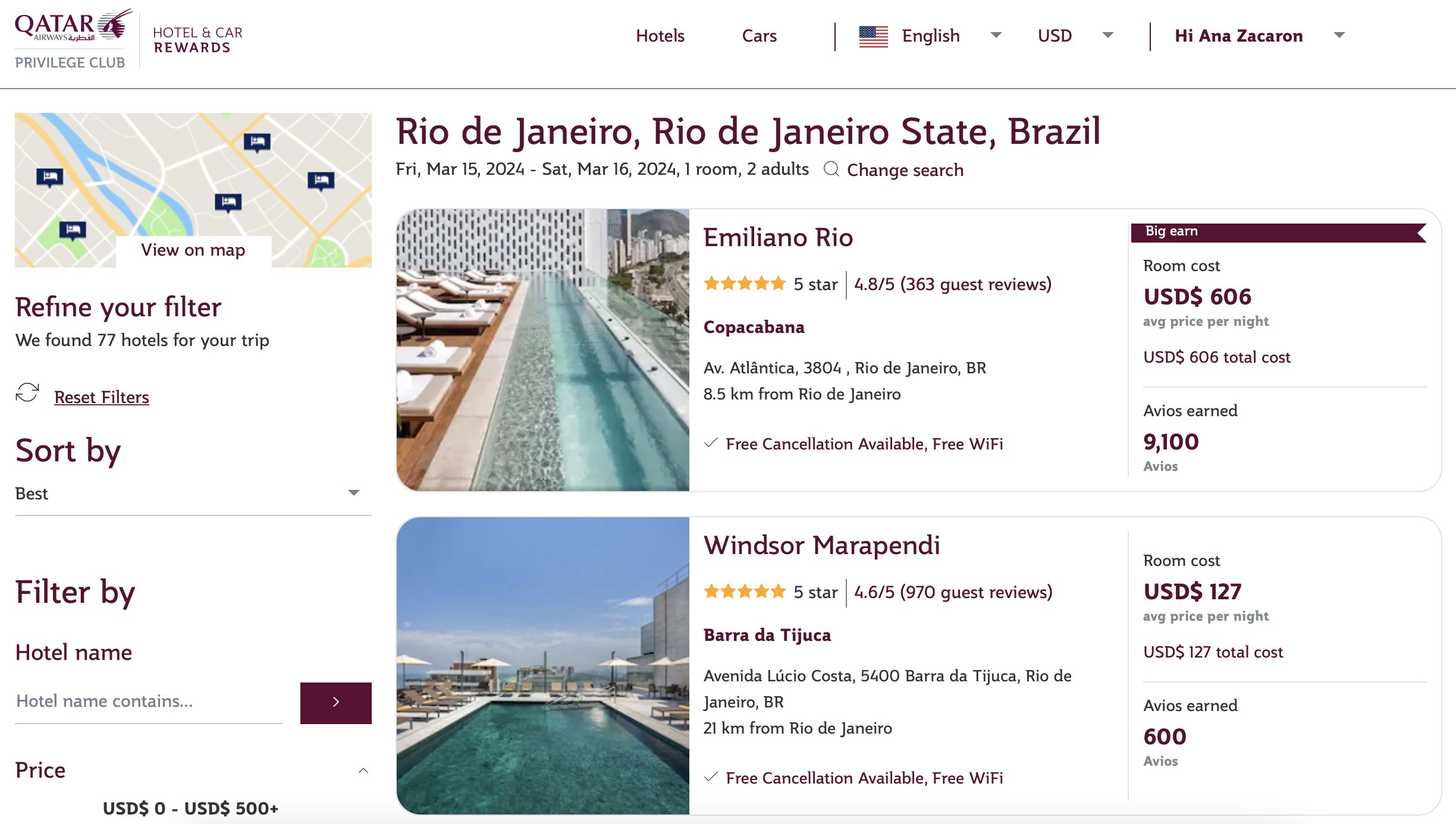
Task: Open the Hotels section
Action: tap(660, 36)
